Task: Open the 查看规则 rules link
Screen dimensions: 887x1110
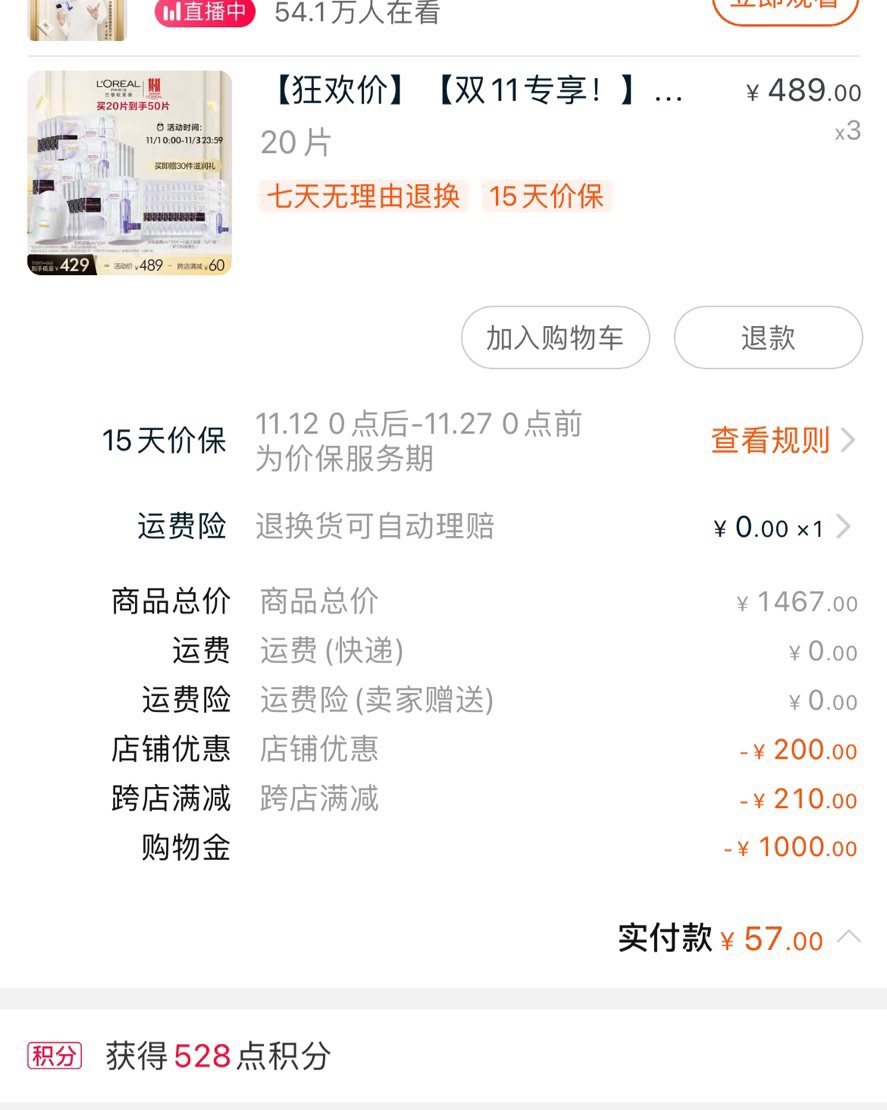Action: (x=771, y=440)
